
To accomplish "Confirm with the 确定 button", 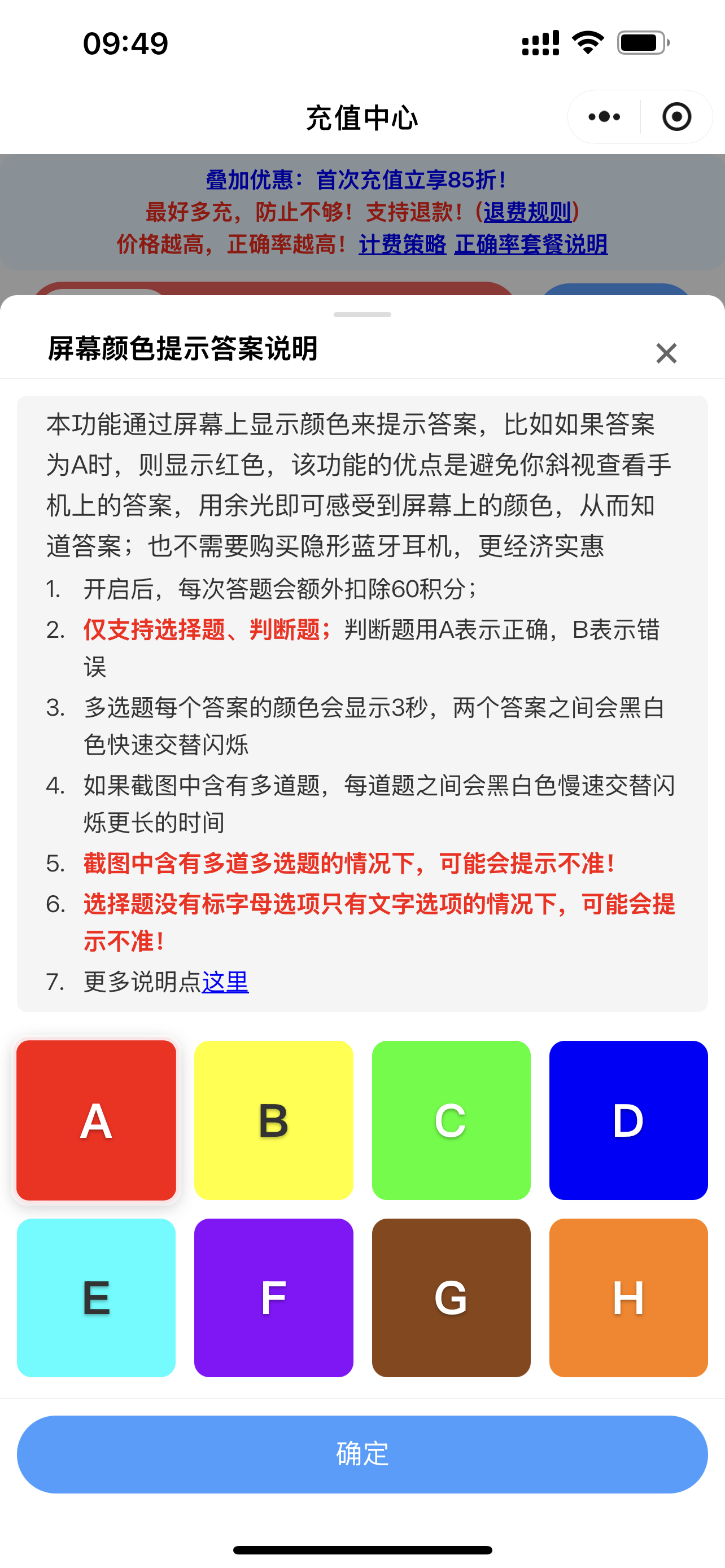I will (362, 1454).
